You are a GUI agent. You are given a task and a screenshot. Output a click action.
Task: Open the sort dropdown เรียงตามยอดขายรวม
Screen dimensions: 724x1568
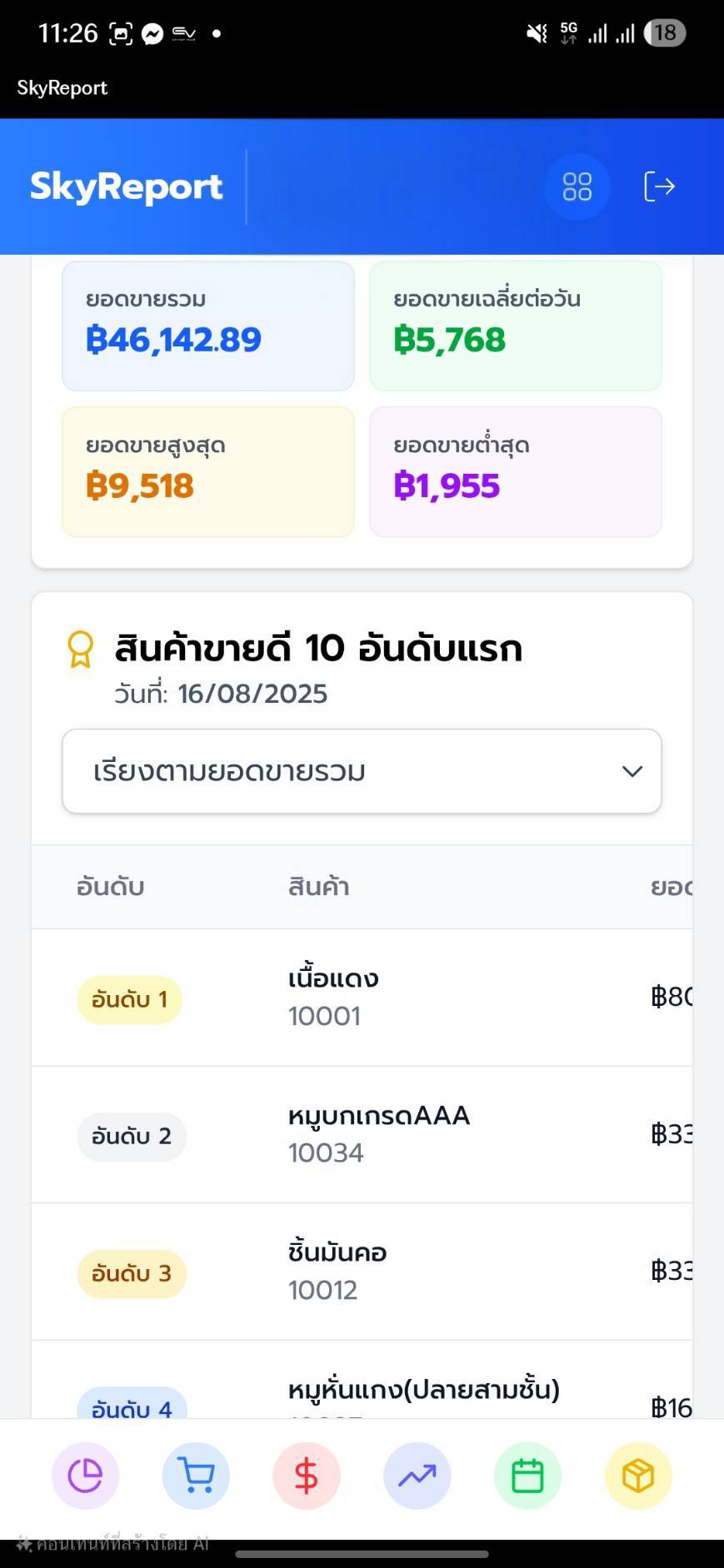[x=362, y=771]
